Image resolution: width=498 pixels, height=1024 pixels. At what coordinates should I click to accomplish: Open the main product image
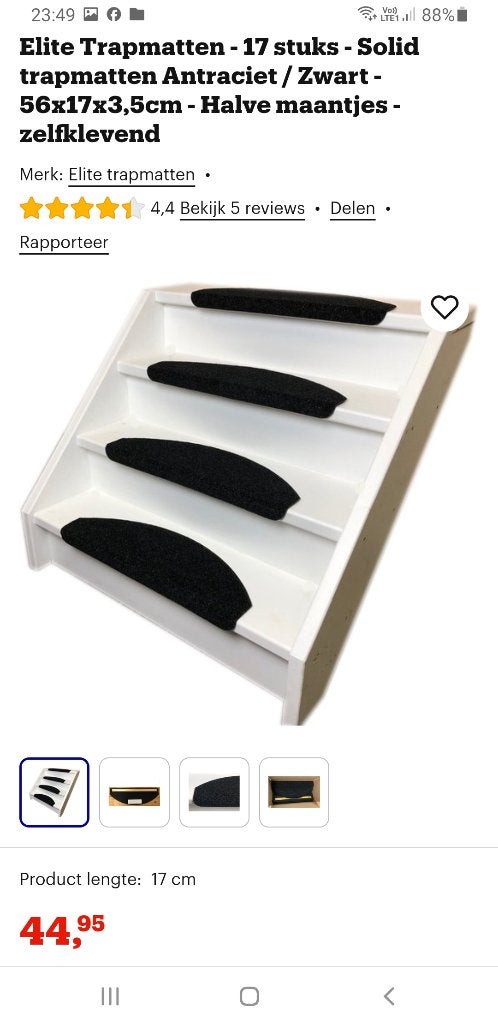(x=248, y=503)
